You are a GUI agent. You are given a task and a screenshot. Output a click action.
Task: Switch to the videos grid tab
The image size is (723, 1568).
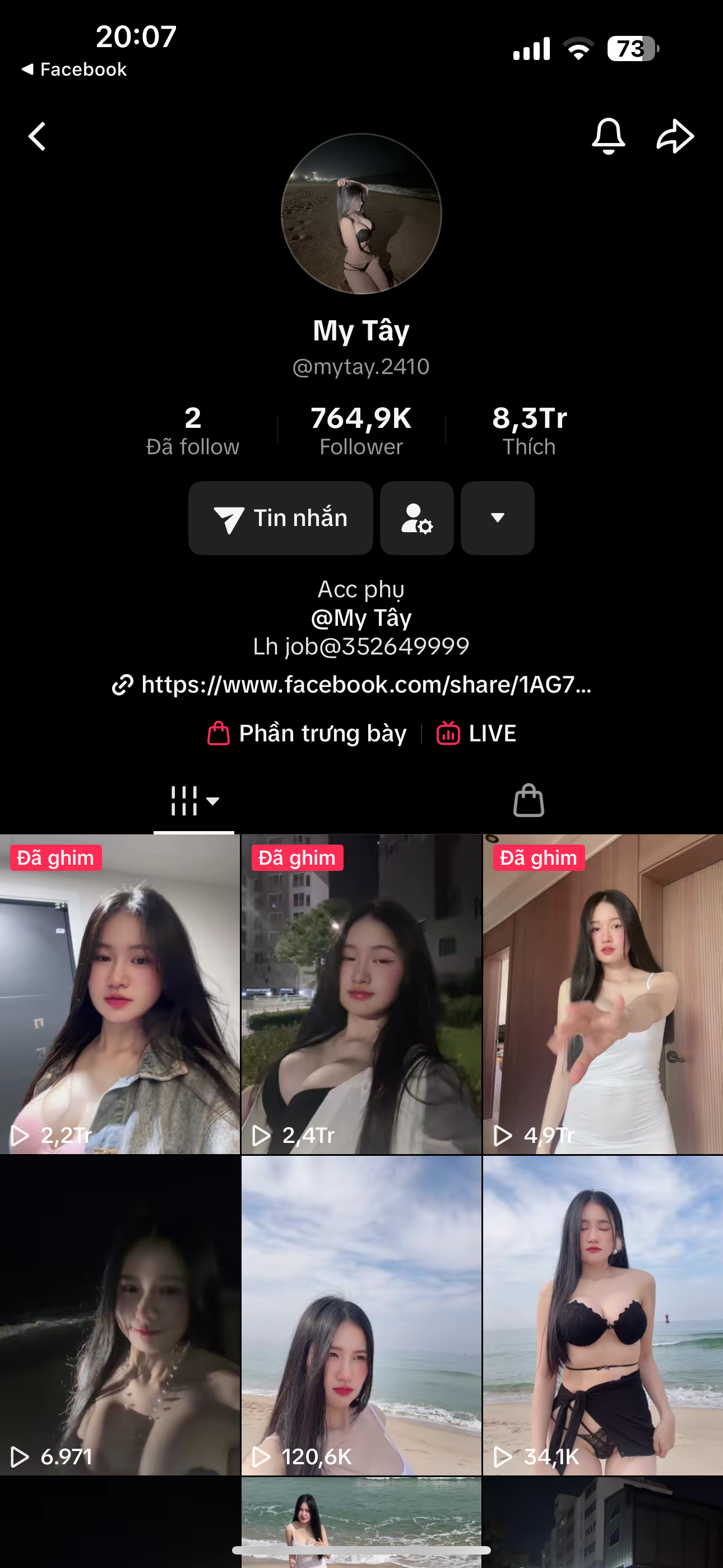(193, 800)
